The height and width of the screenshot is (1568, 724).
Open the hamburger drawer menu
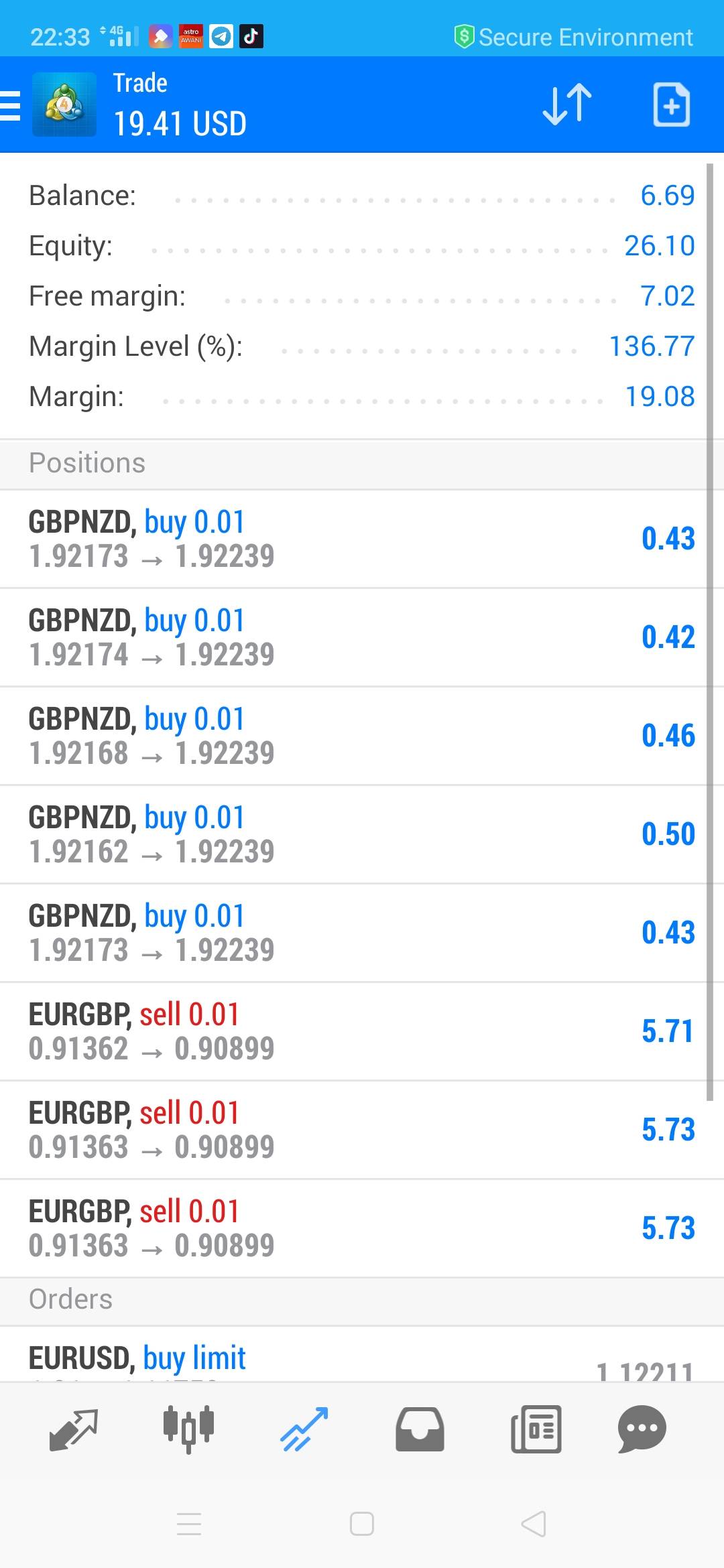point(11,105)
